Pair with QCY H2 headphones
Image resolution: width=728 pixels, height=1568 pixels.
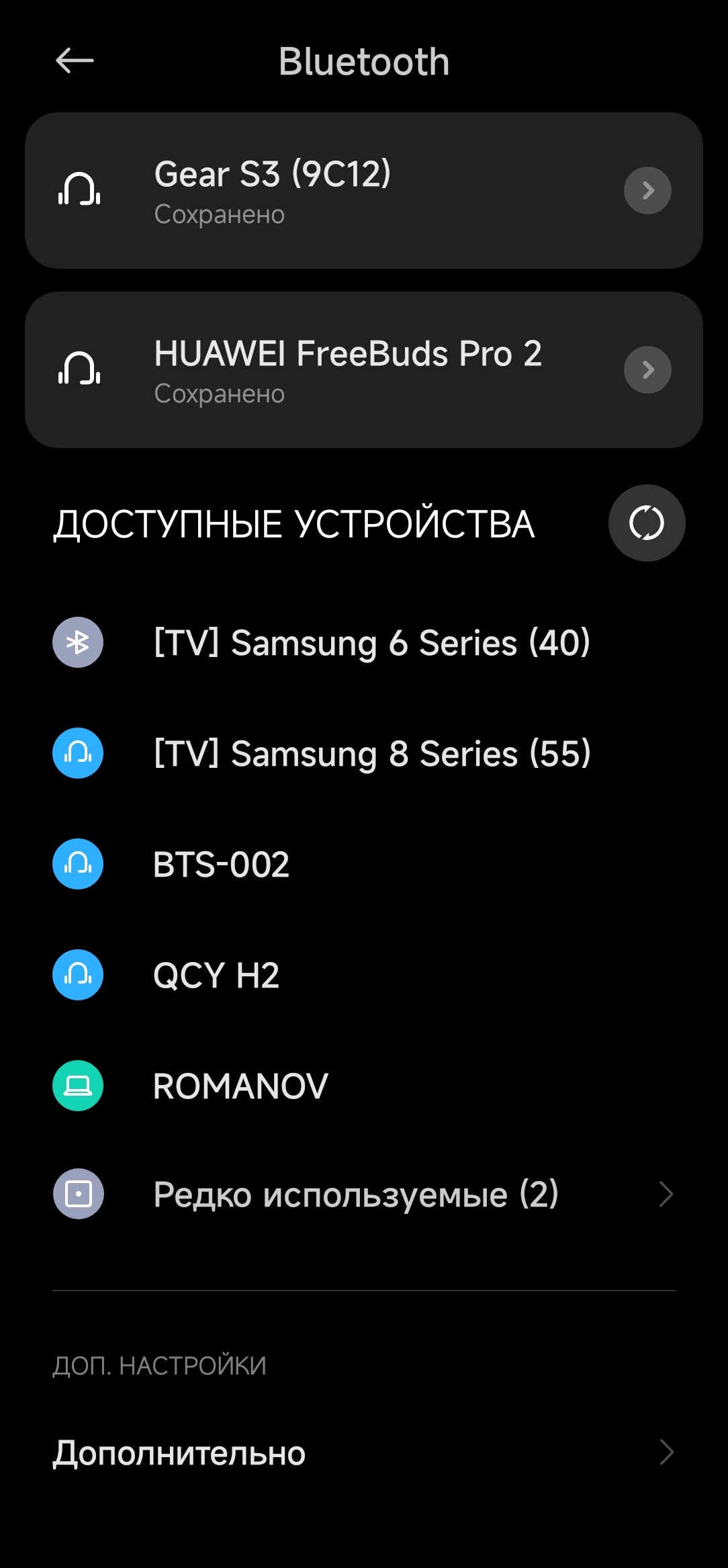pos(216,975)
